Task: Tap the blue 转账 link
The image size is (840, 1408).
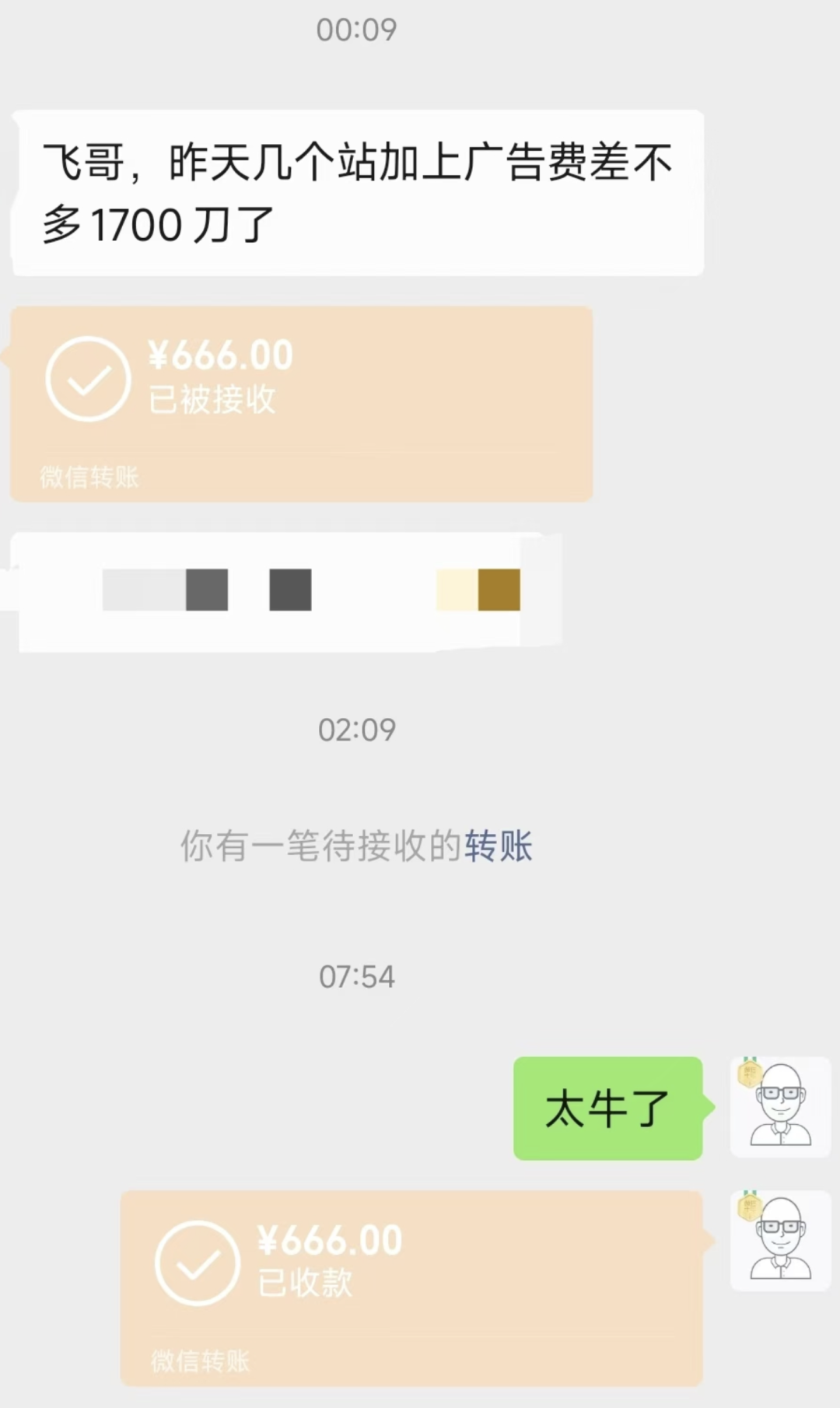Action: (499, 846)
